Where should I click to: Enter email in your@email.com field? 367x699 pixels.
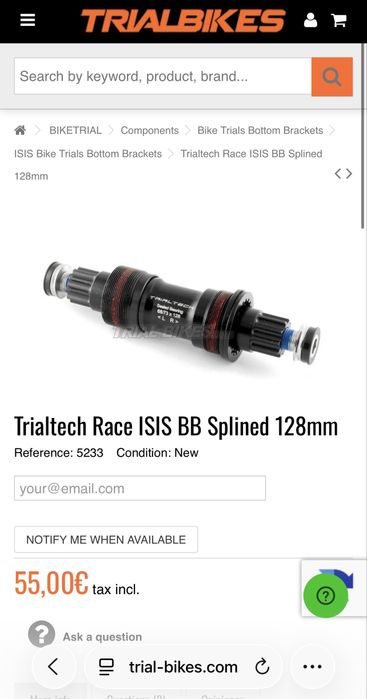click(140, 488)
